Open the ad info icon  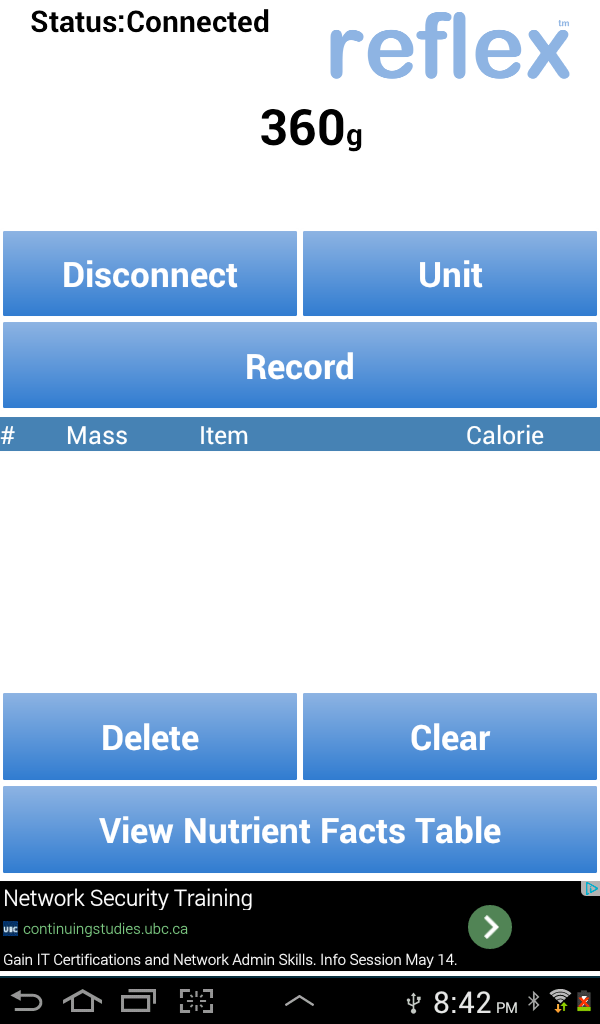point(591,888)
